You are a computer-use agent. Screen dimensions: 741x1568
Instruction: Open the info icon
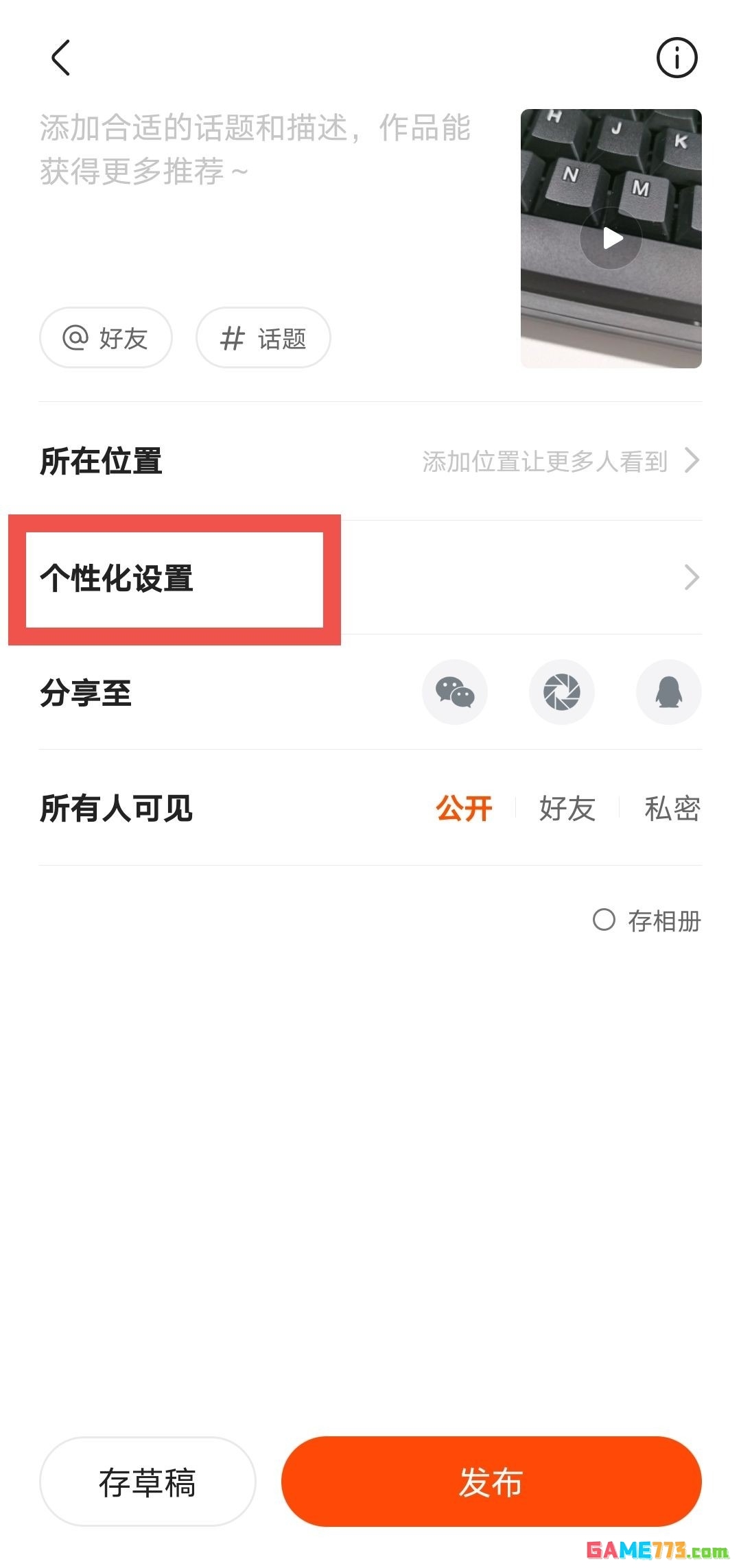tap(677, 58)
